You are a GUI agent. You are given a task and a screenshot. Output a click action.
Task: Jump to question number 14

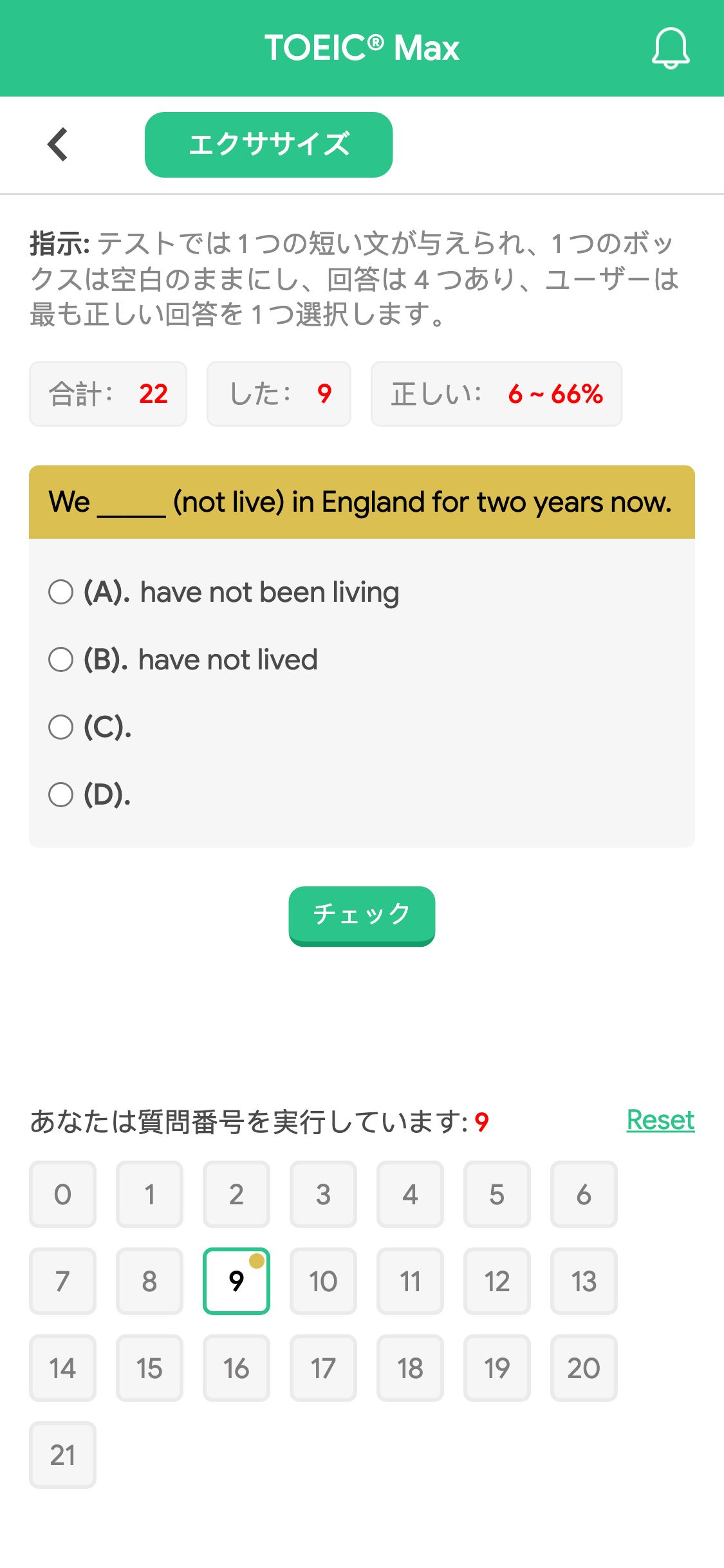coord(62,1368)
